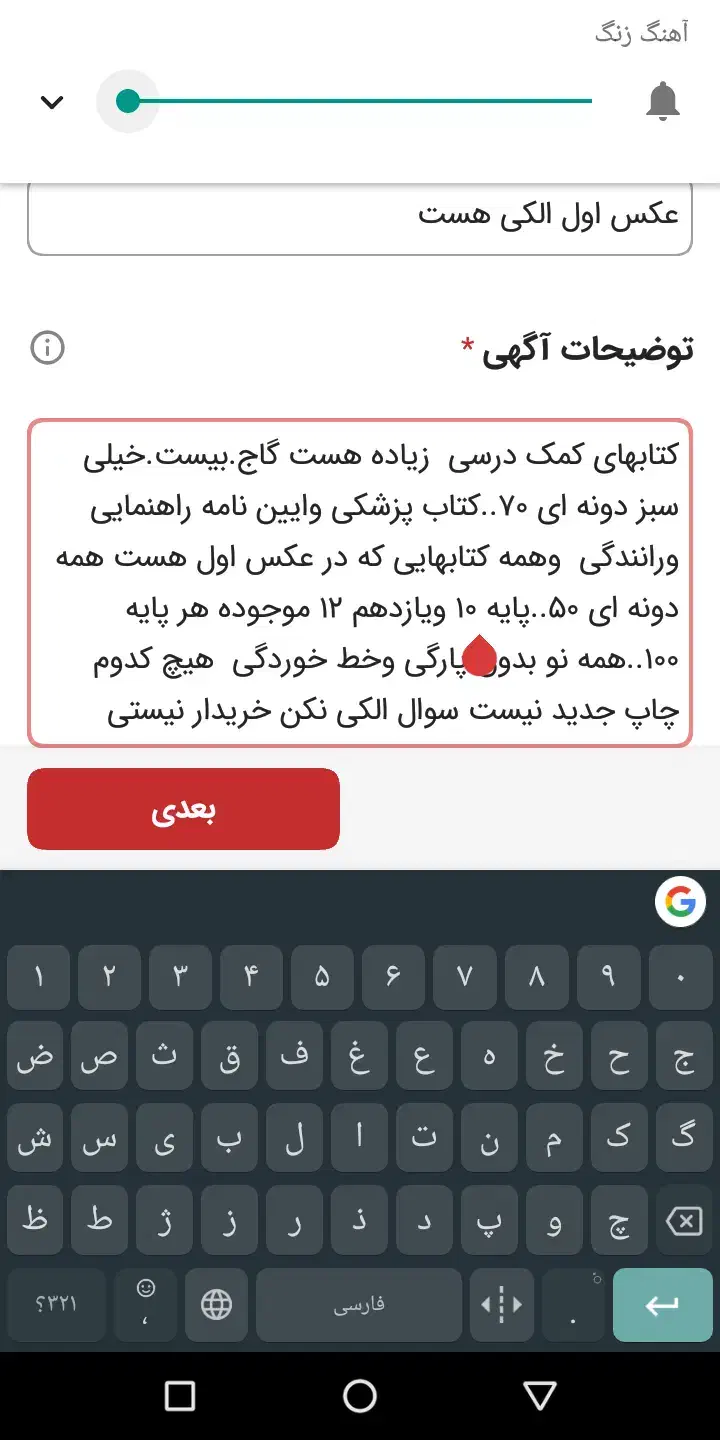Switch keyboard language with the globe icon
Screen dimensions: 720x1440
tap(217, 1305)
